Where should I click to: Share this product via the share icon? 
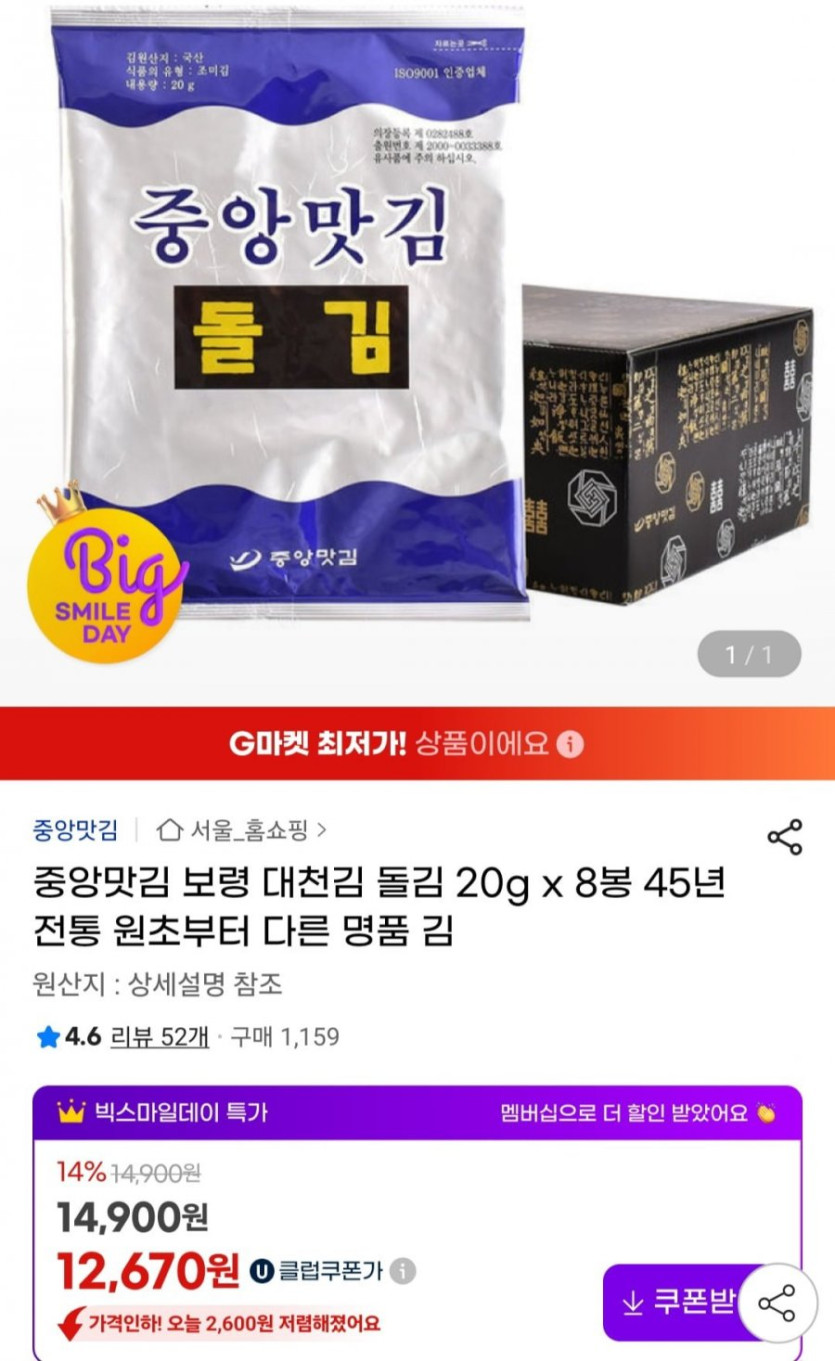click(x=784, y=837)
